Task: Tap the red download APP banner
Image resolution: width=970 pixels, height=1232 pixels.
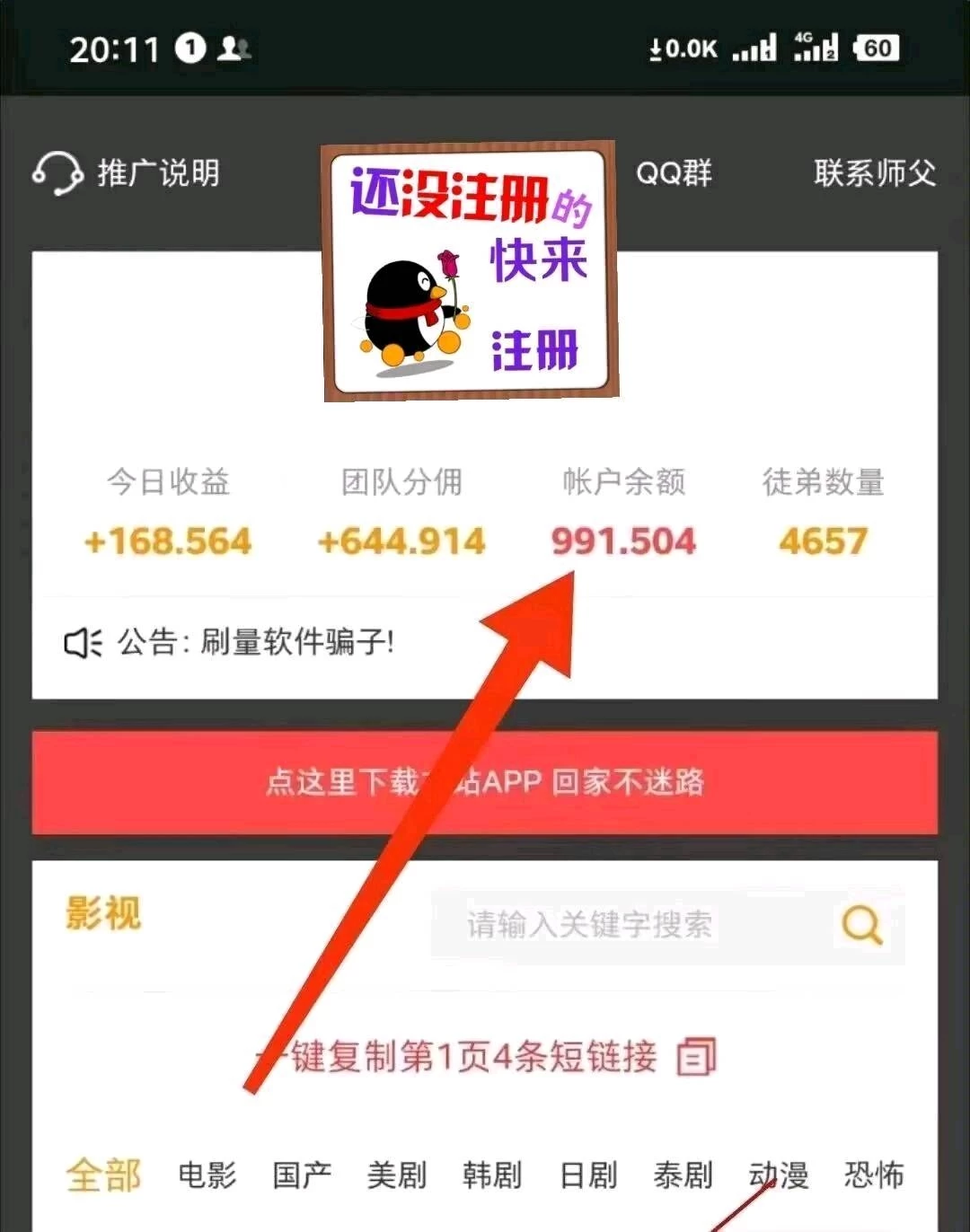Action: [485, 782]
